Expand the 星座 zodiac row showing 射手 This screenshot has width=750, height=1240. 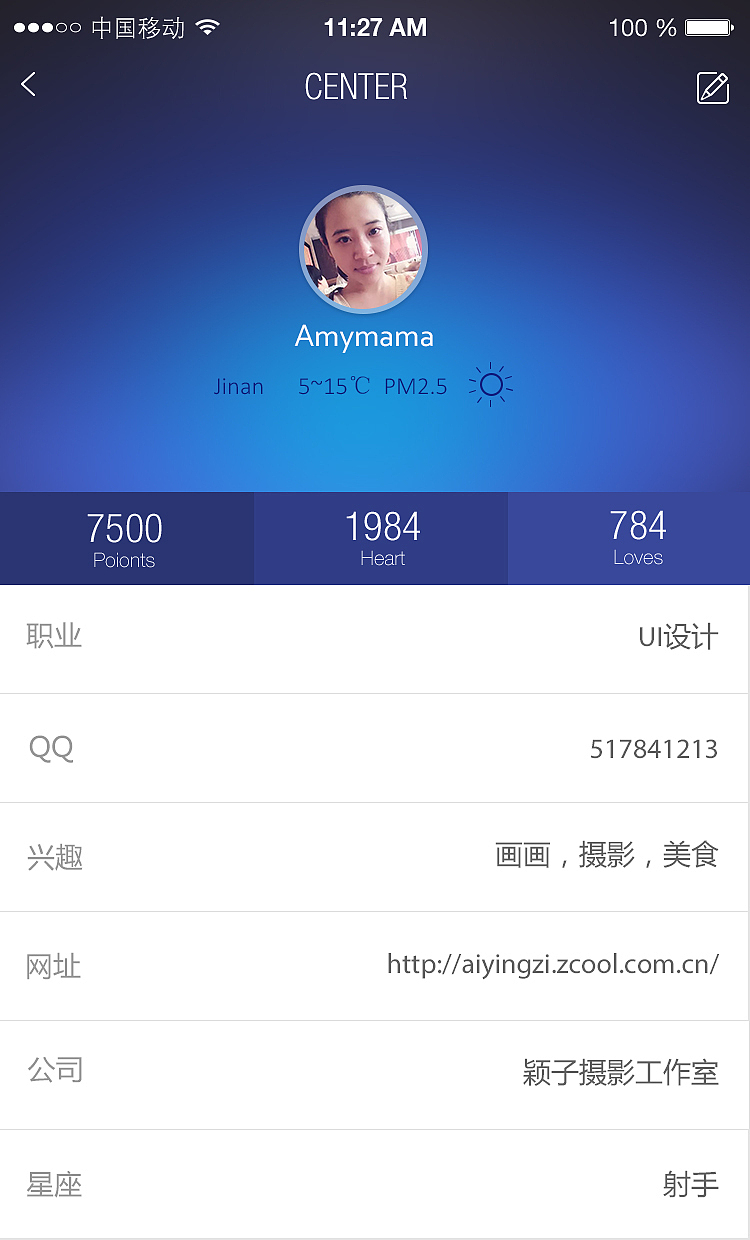tap(375, 1185)
